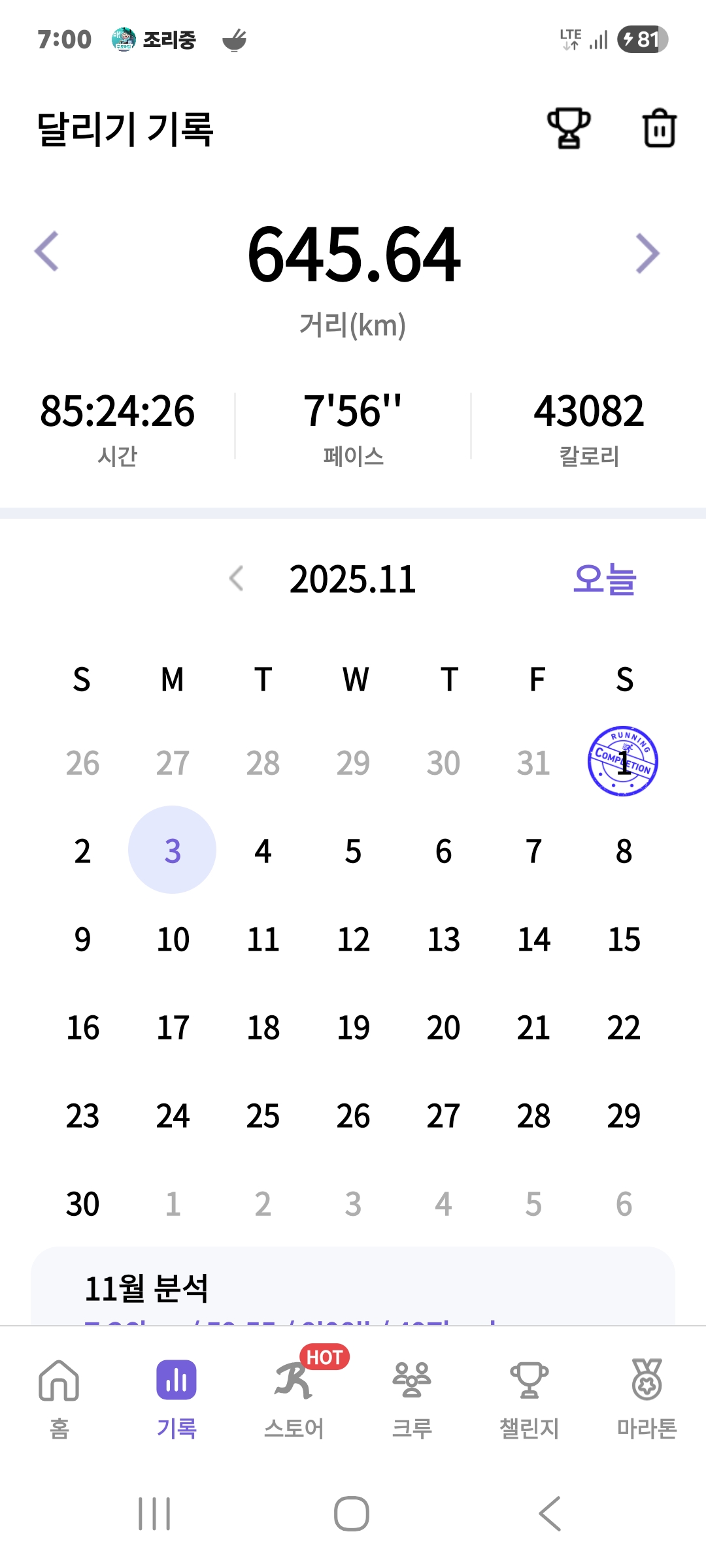Open the trophy achievements icon
Viewport: 706px width, 1568px height.
click(569, 128)
